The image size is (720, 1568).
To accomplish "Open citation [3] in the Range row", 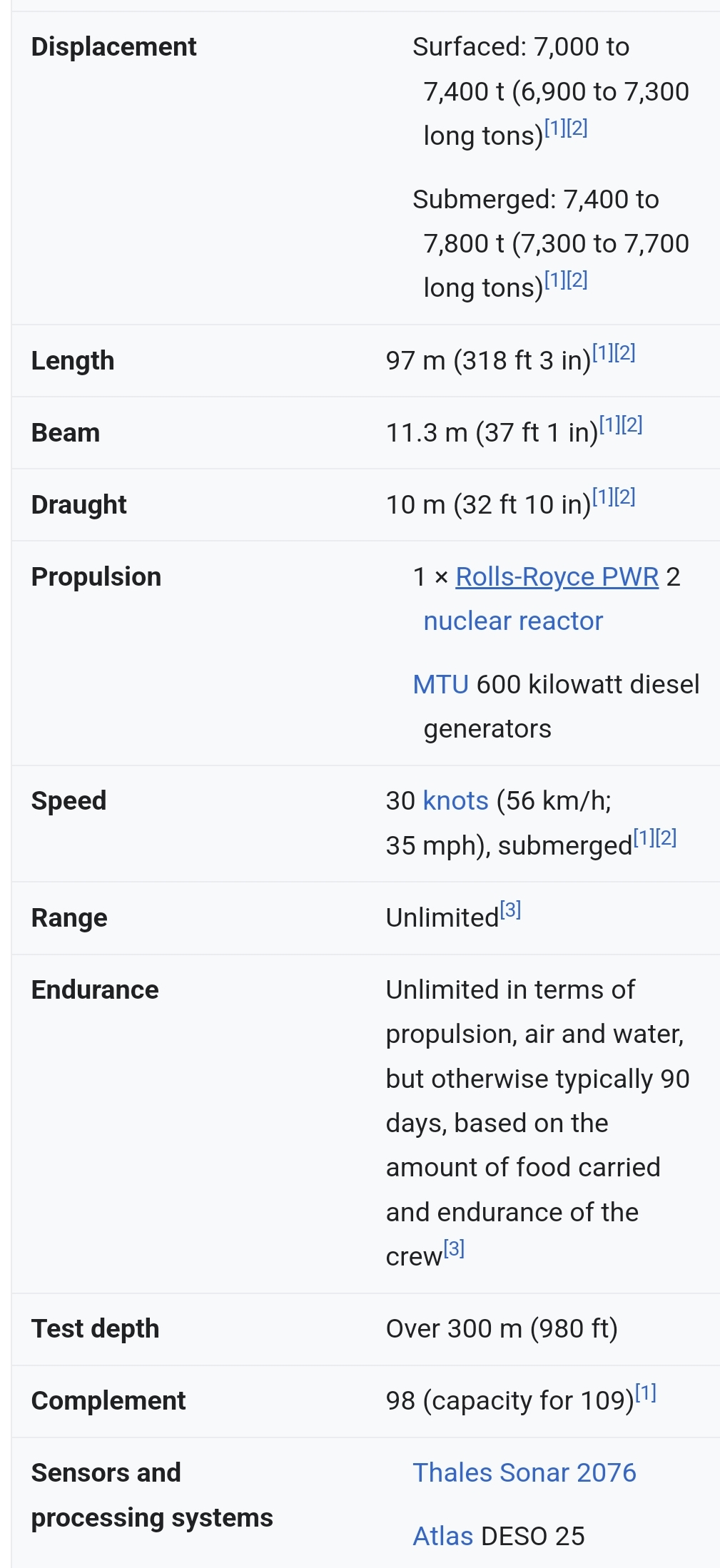I will [x=511, y=910].
